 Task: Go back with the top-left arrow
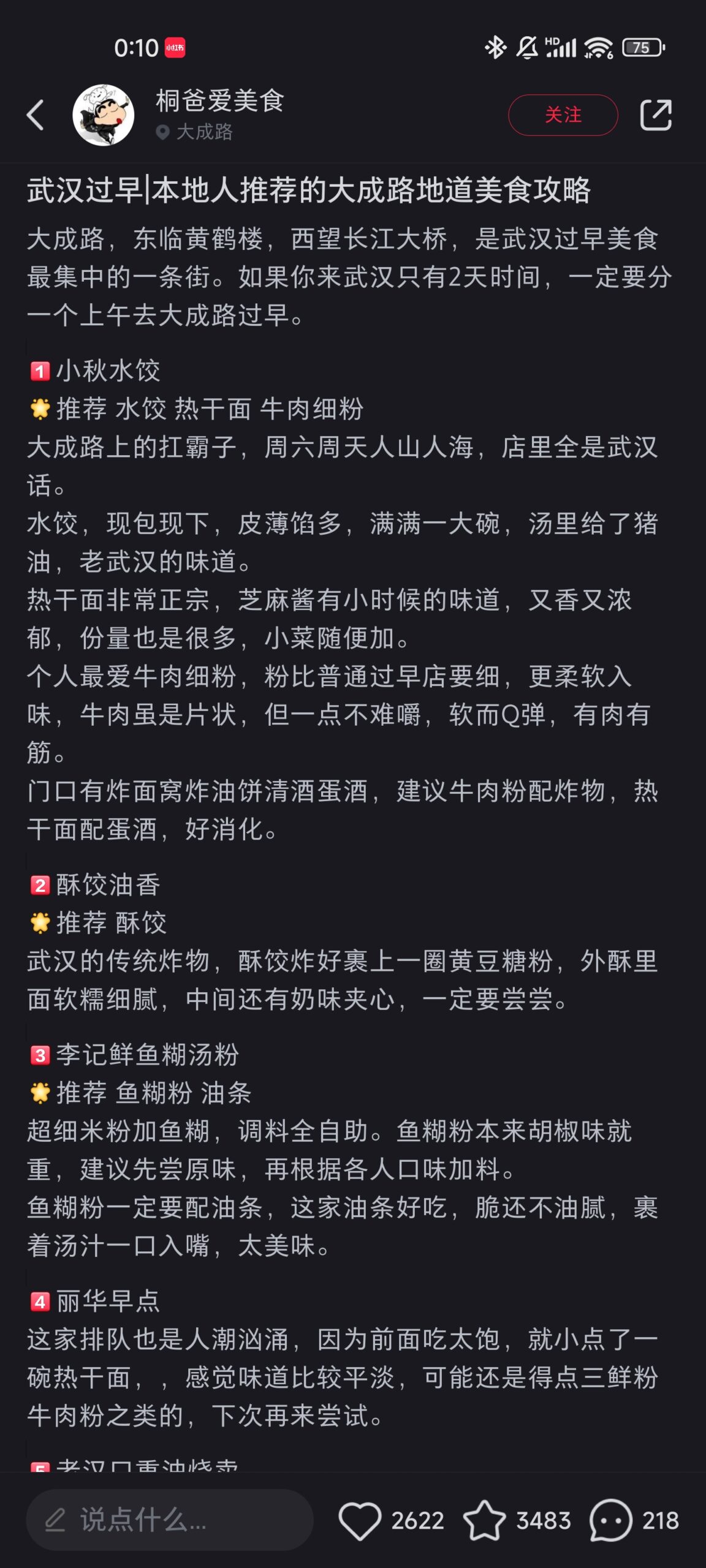click(36, 115)
